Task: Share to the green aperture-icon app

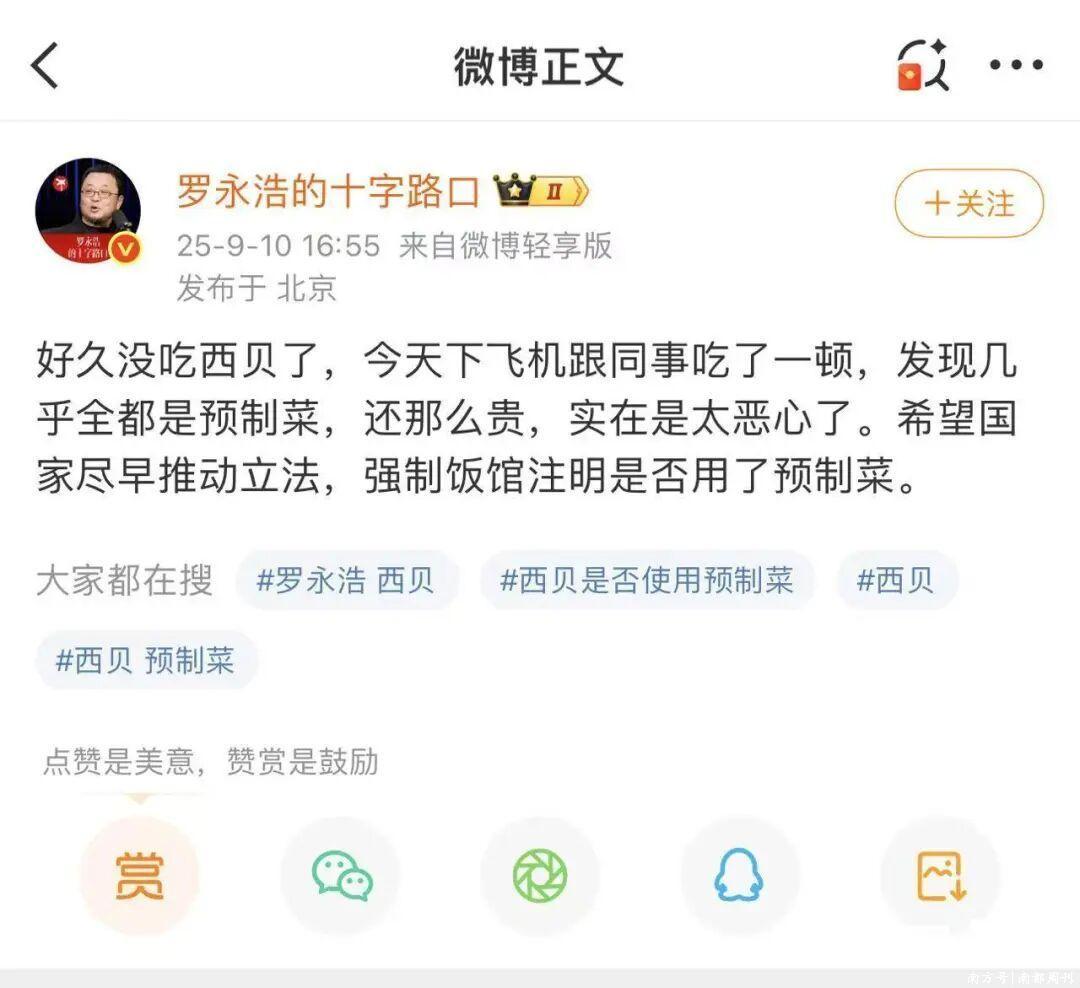Action: coord(540,875)
